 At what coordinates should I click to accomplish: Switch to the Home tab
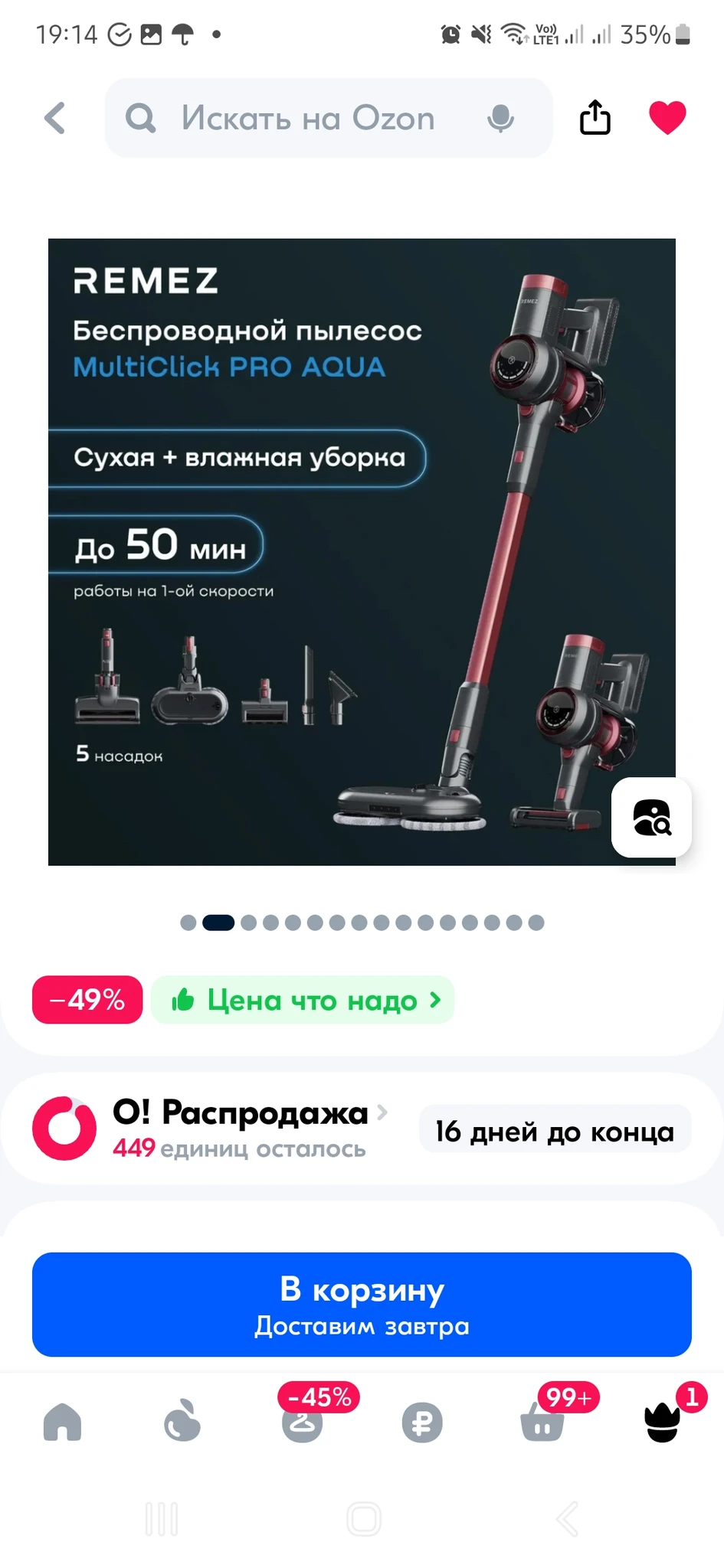click(63, 1423)
